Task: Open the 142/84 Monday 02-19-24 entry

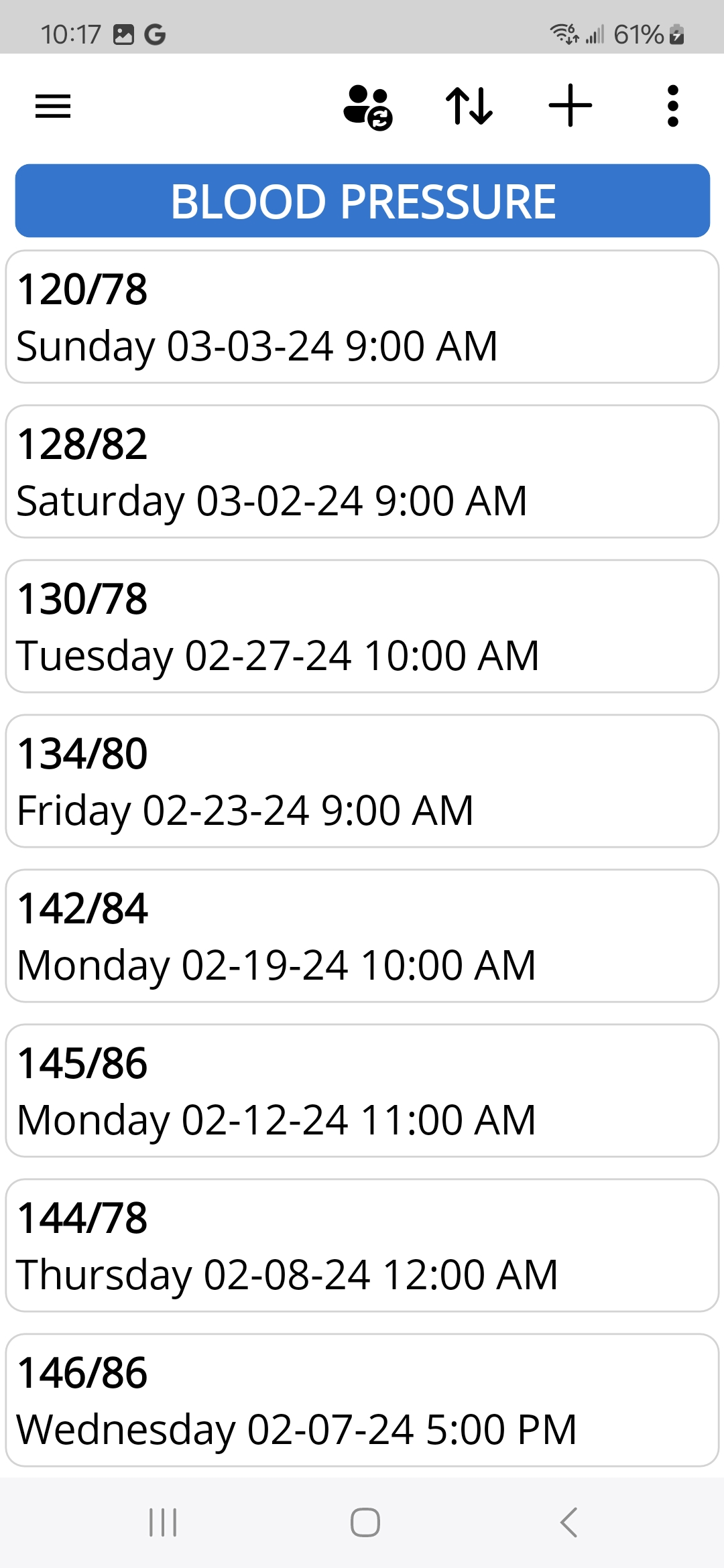Action: click(362, 936)
